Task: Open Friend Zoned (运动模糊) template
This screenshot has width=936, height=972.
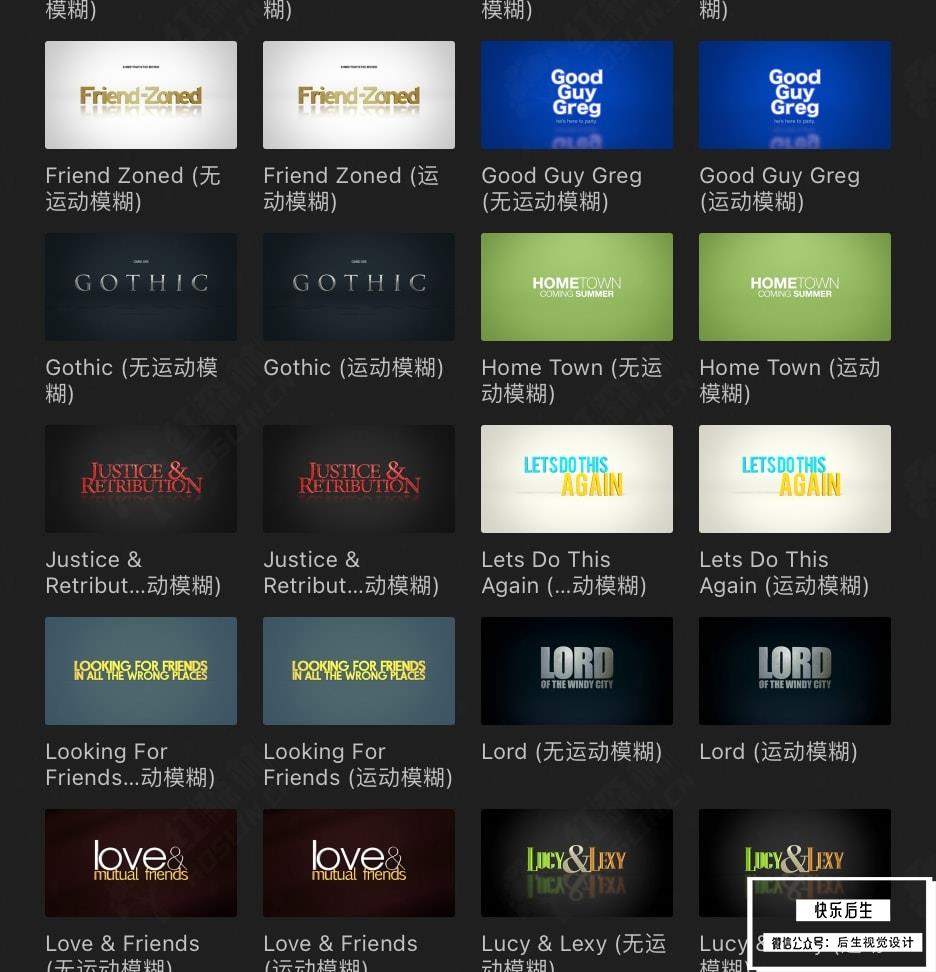Action: click(x=359, y=95)
